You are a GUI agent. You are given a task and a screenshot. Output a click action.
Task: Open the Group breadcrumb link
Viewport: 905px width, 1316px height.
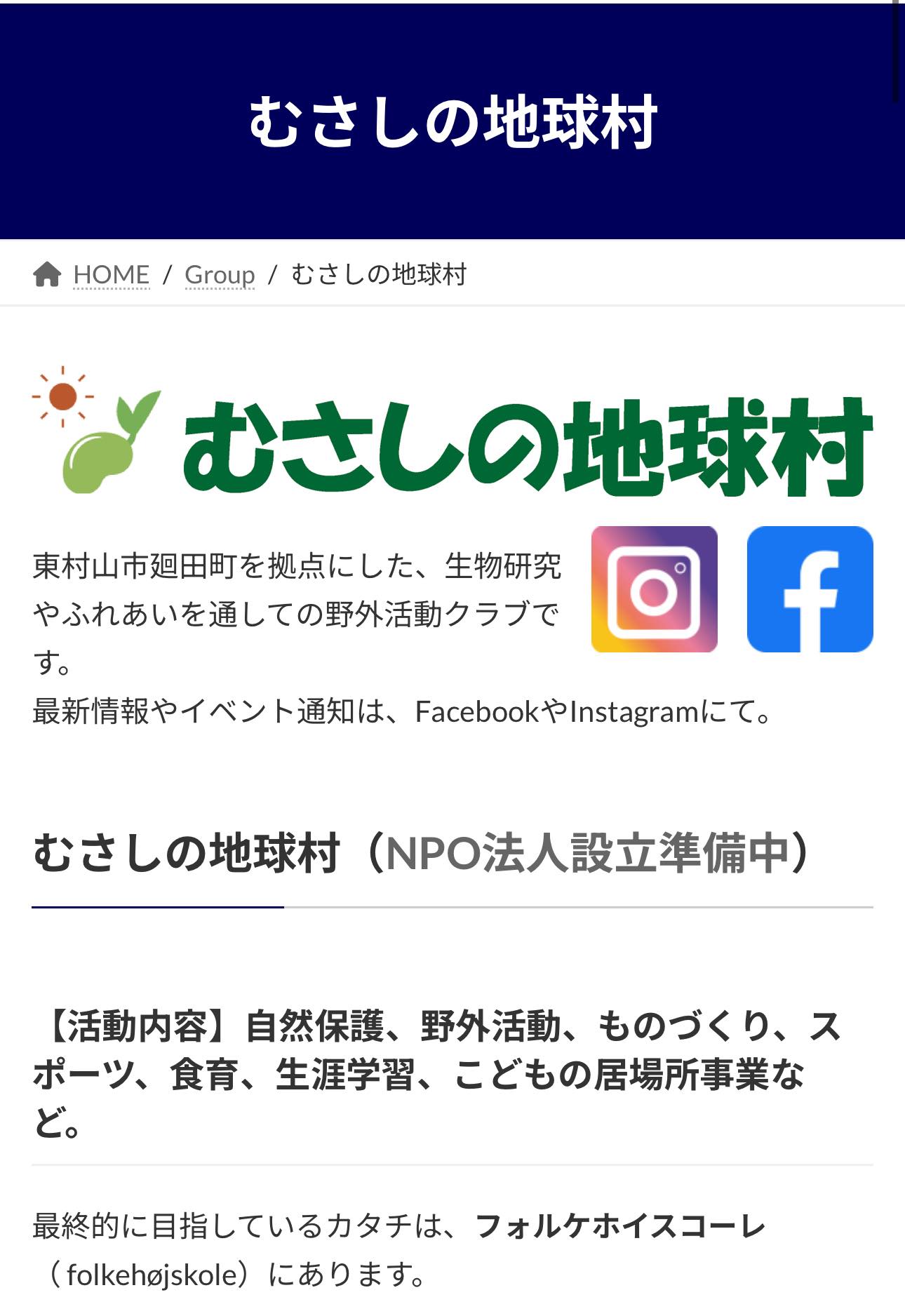(x=220, y=274)
